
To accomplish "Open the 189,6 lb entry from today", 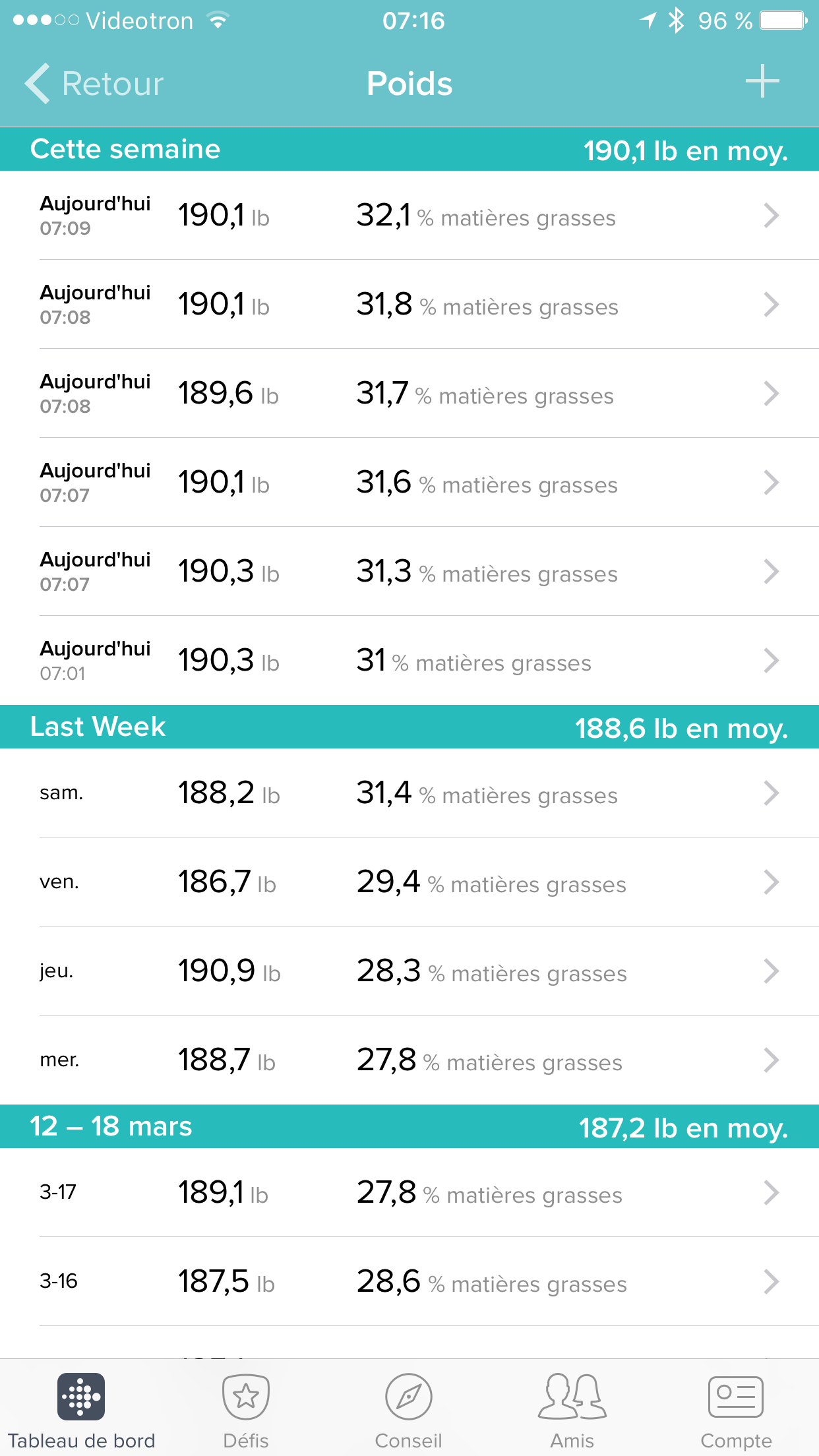I will [409, 394].
